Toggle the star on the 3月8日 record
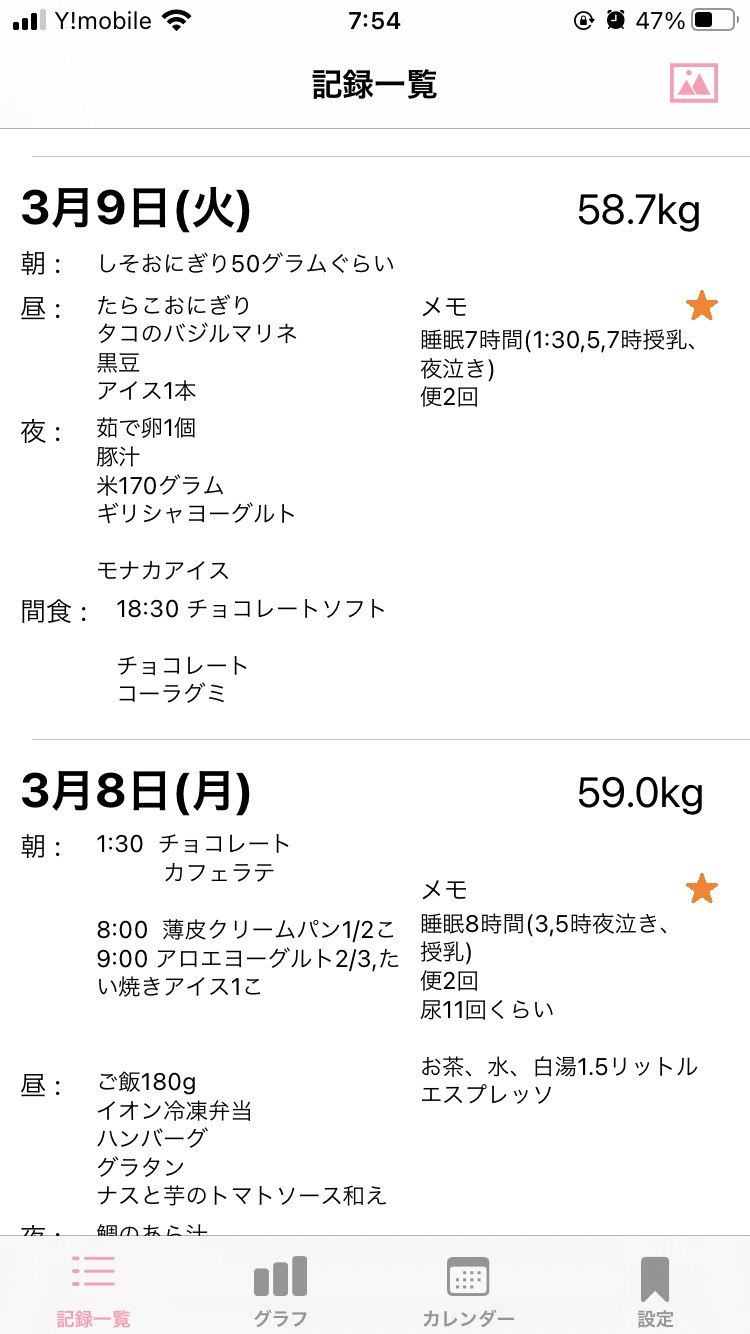Screen dimensions: 750x1334 (x=702, y=888)
